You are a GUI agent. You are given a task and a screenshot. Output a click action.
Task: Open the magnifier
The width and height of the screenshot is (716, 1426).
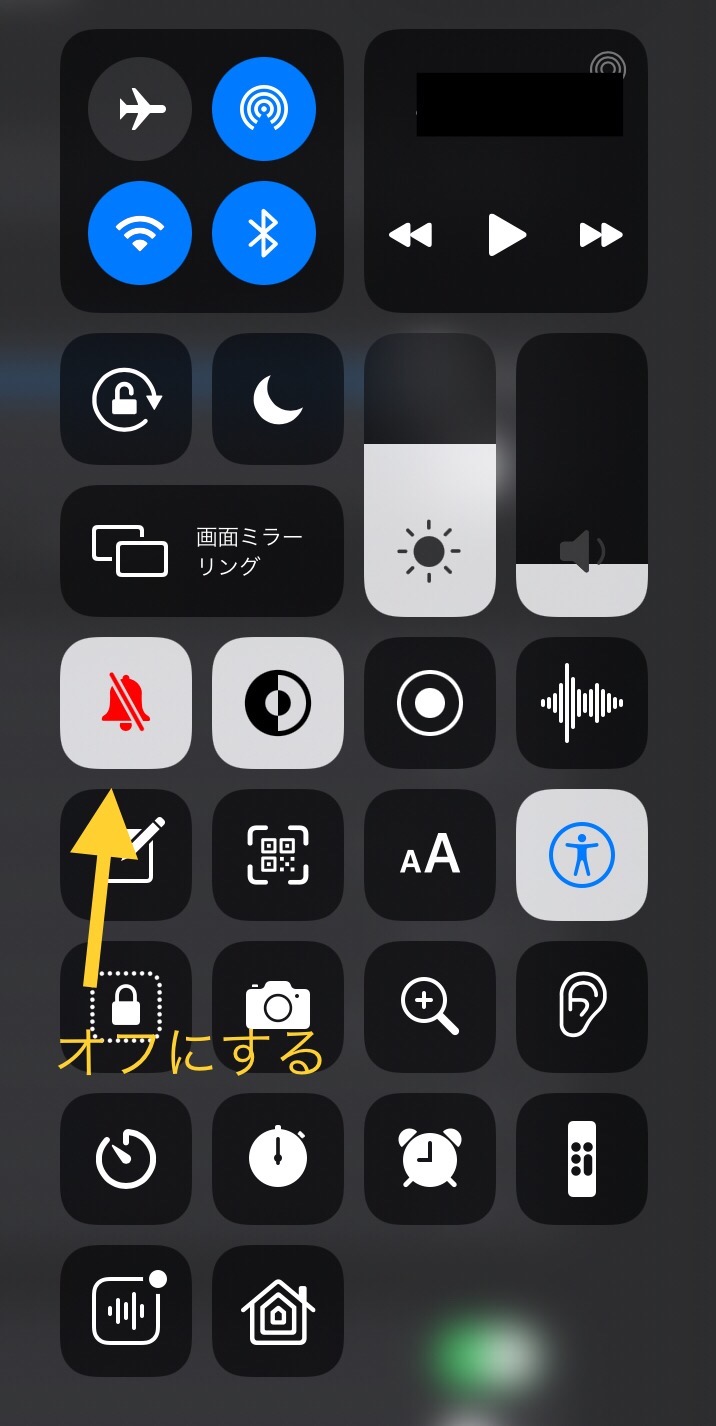[x=430, y=1007]
